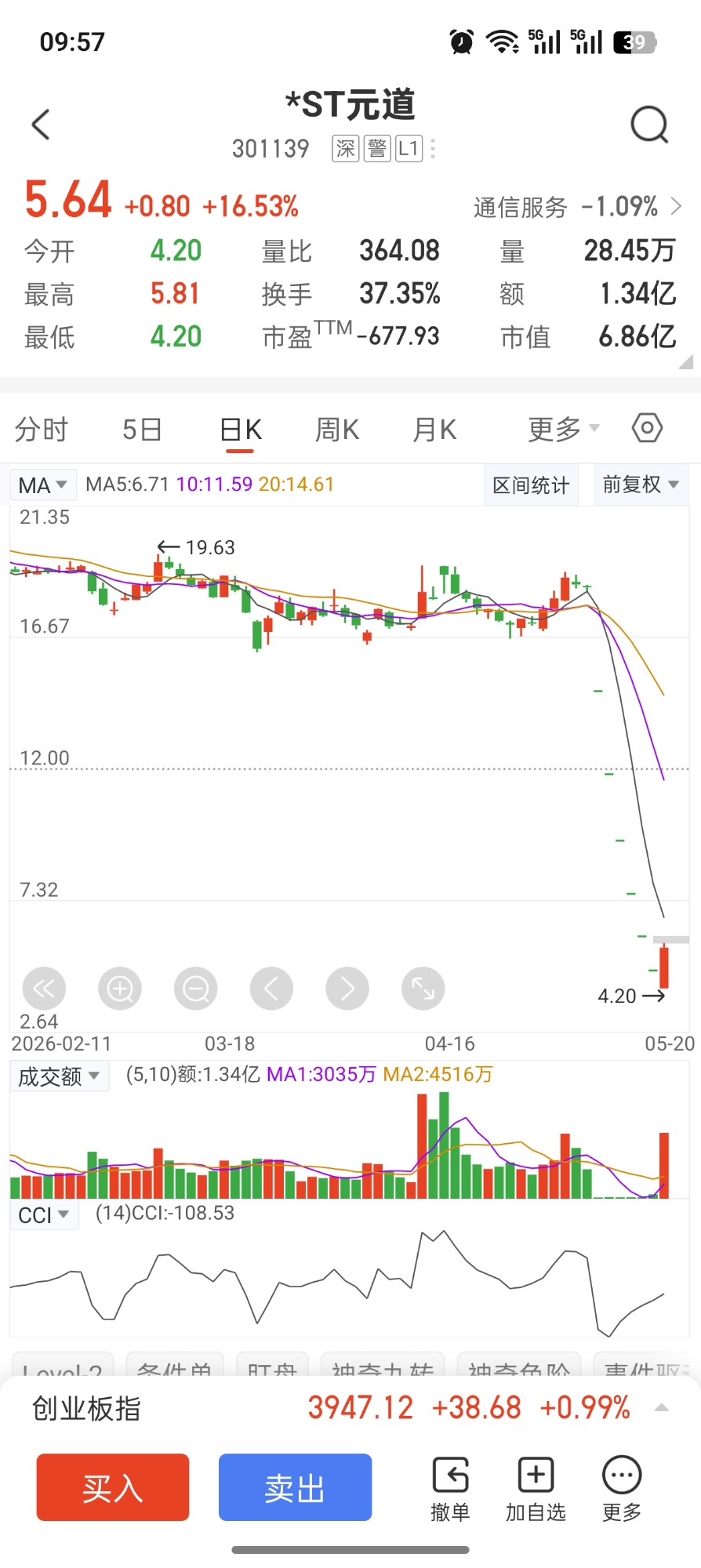701x1568 pixels.
Task: Open the search magnifier icon
Action: (x=649, y=124)
